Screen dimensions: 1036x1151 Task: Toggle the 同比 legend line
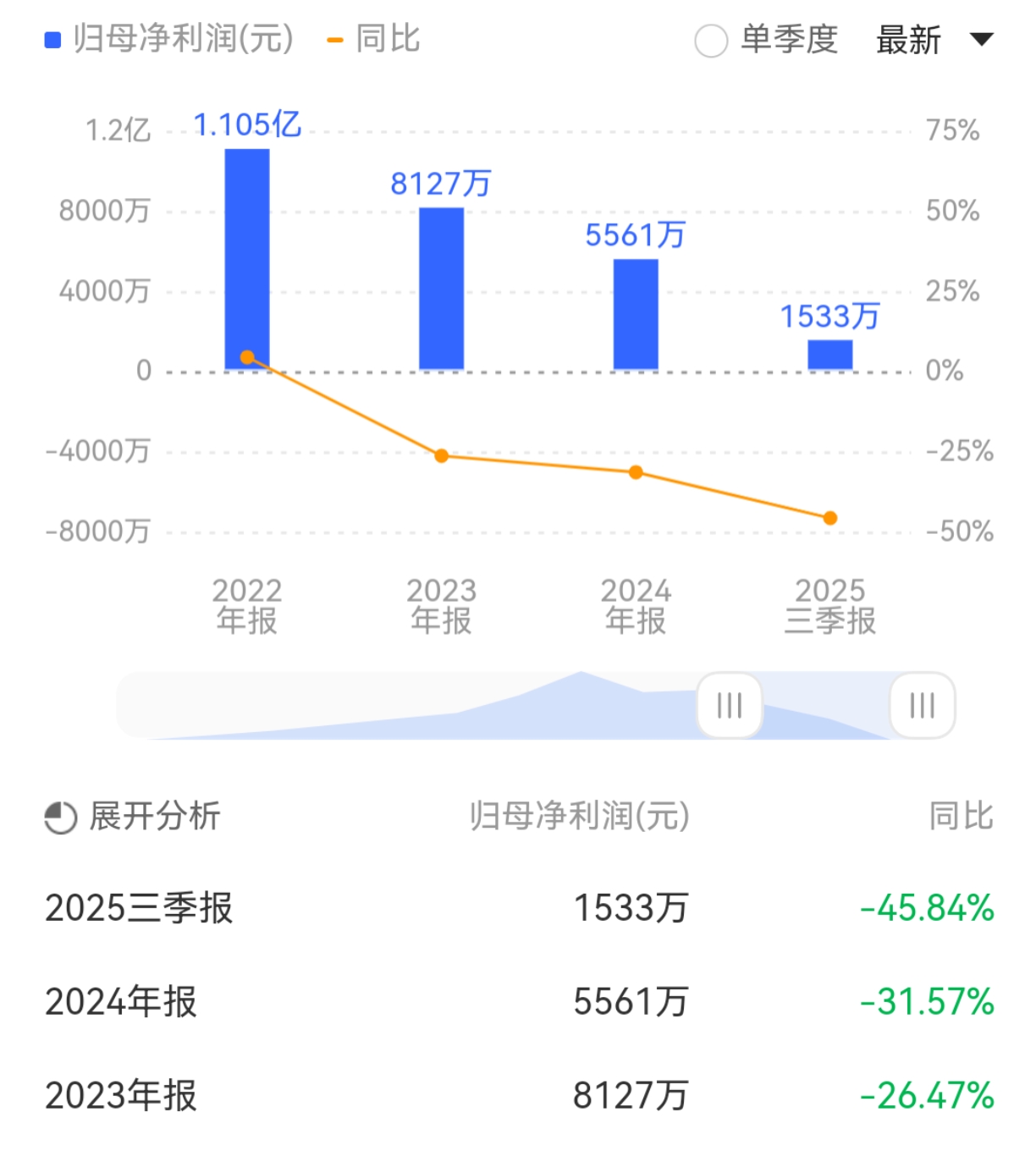pyautogui.click(x=373, y=39)
